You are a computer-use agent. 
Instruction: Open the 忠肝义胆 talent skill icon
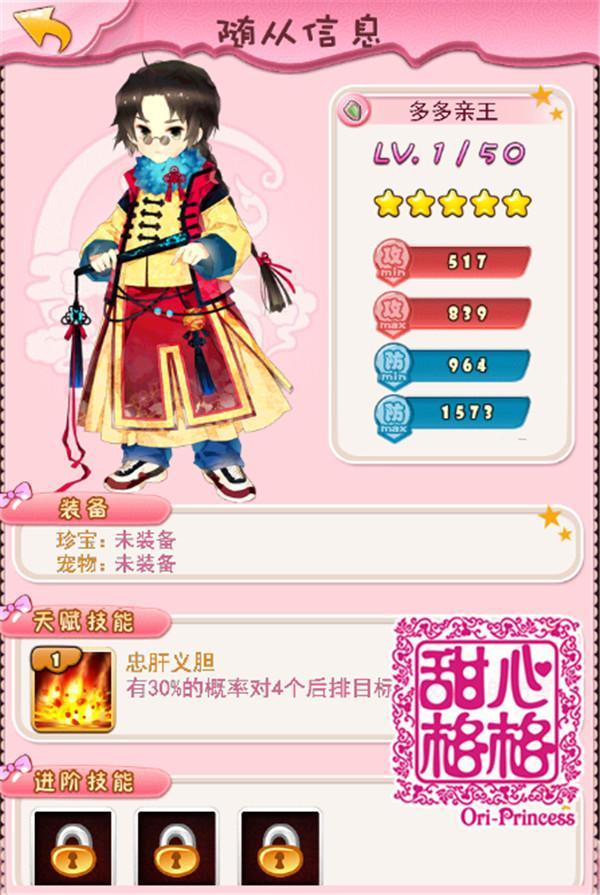coord(72,689)
